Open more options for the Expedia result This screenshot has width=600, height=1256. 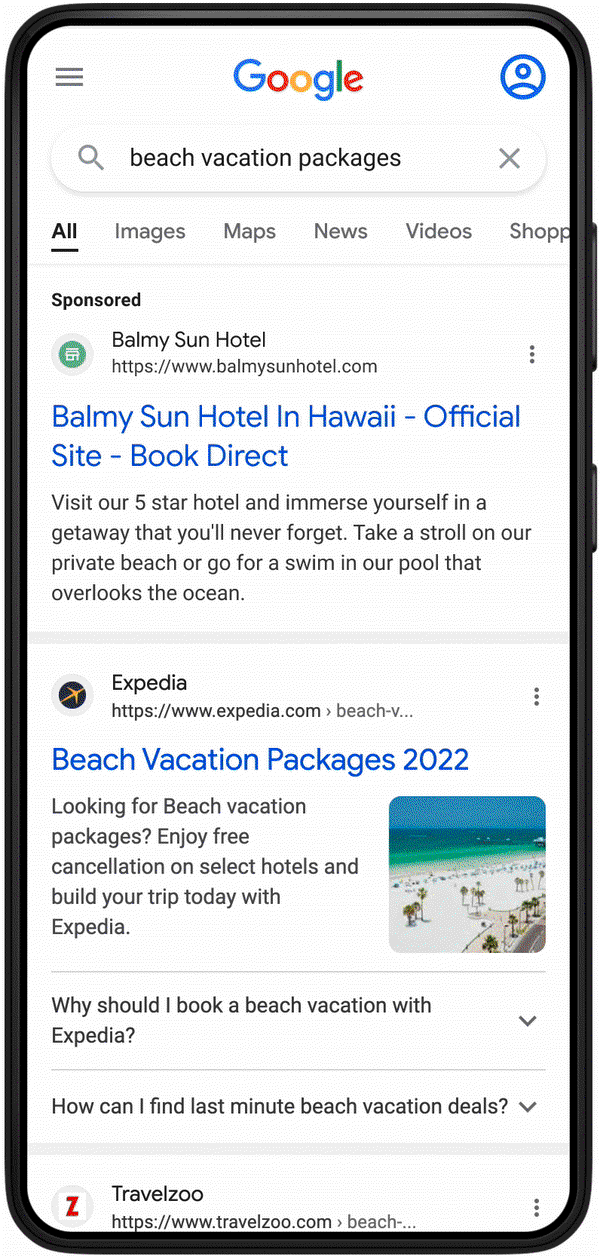click(x=537, y=696)
